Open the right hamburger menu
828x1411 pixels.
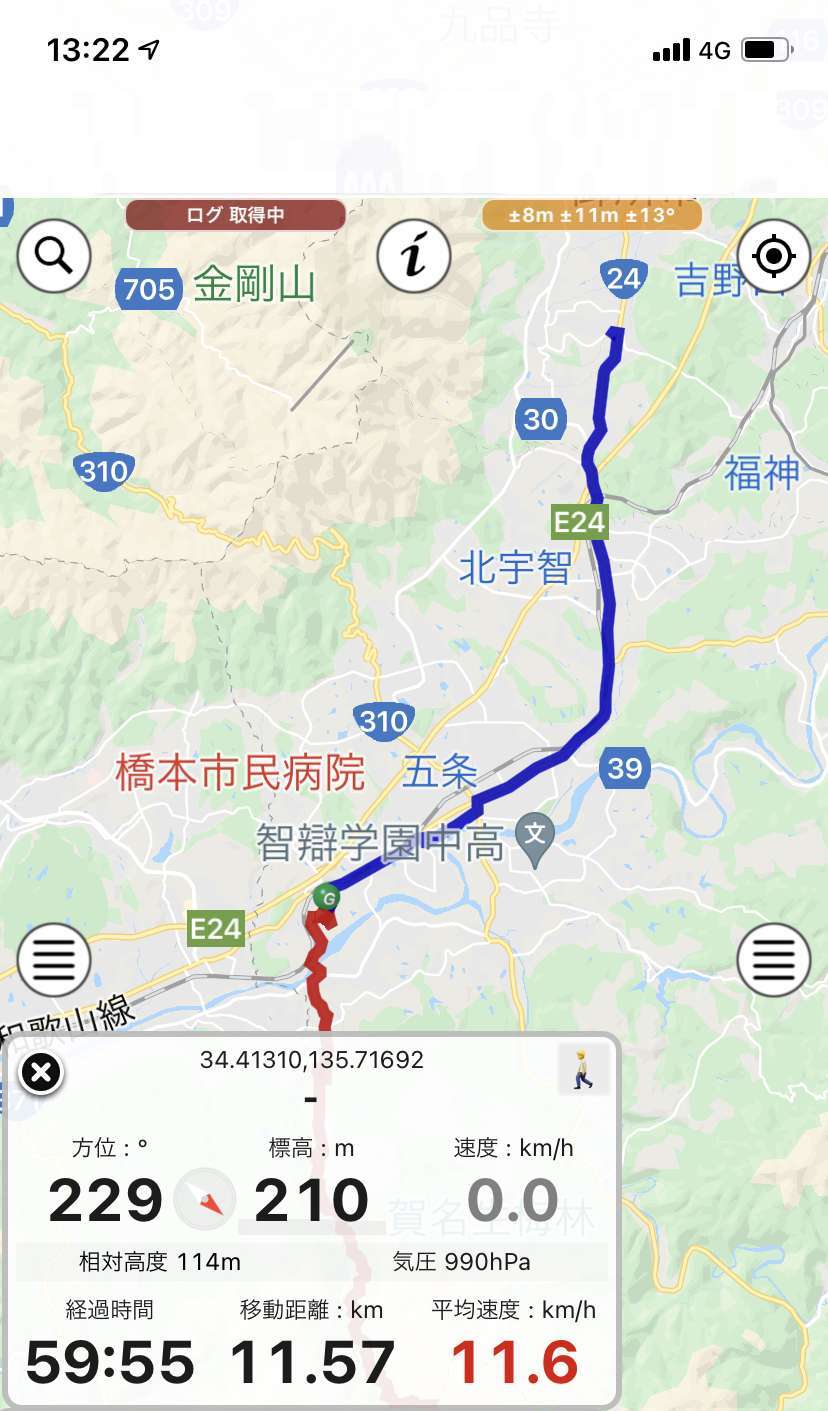point(773,960)
